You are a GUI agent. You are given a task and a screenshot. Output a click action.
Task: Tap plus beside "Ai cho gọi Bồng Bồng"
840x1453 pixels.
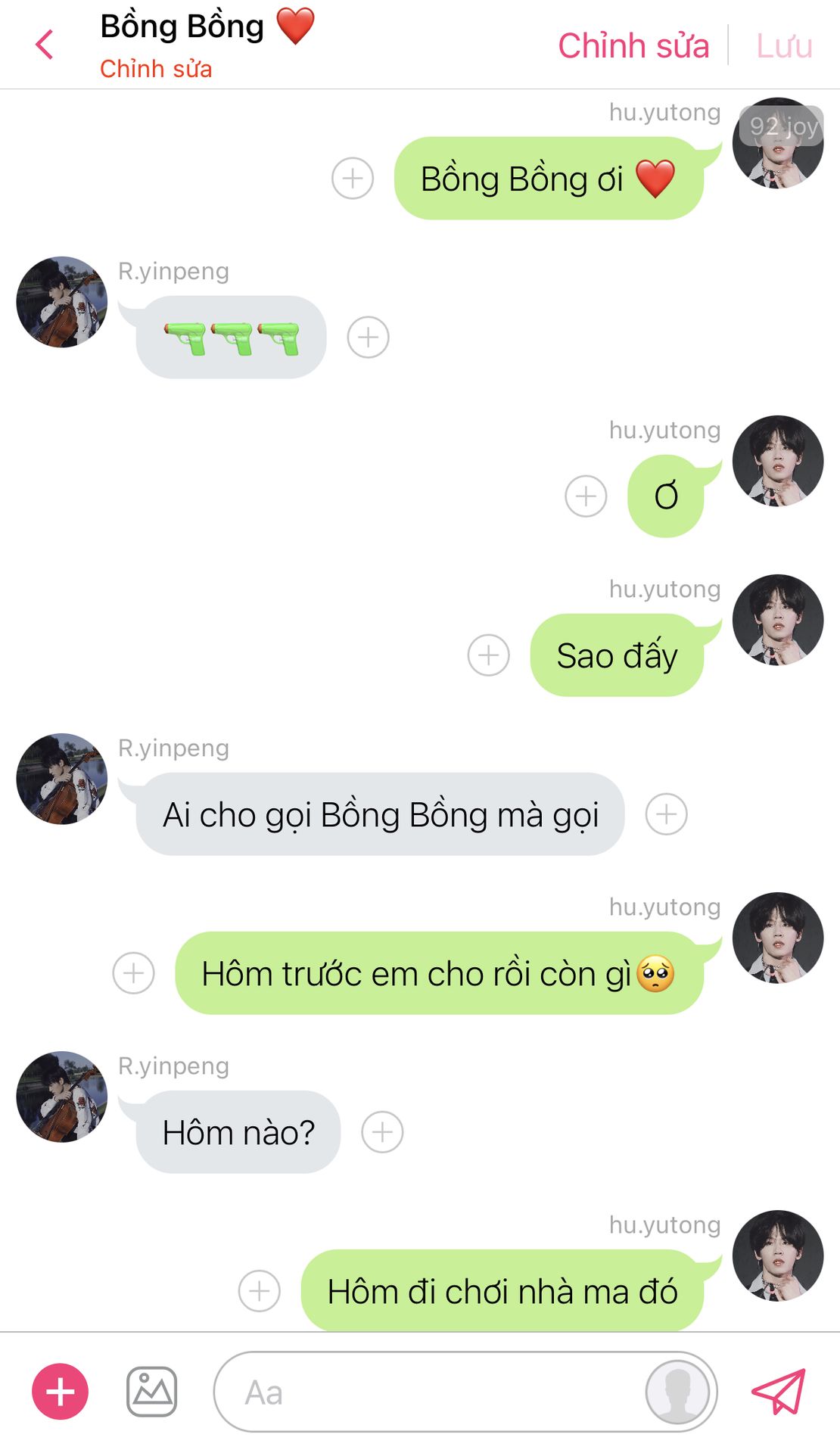click(666, 814)
